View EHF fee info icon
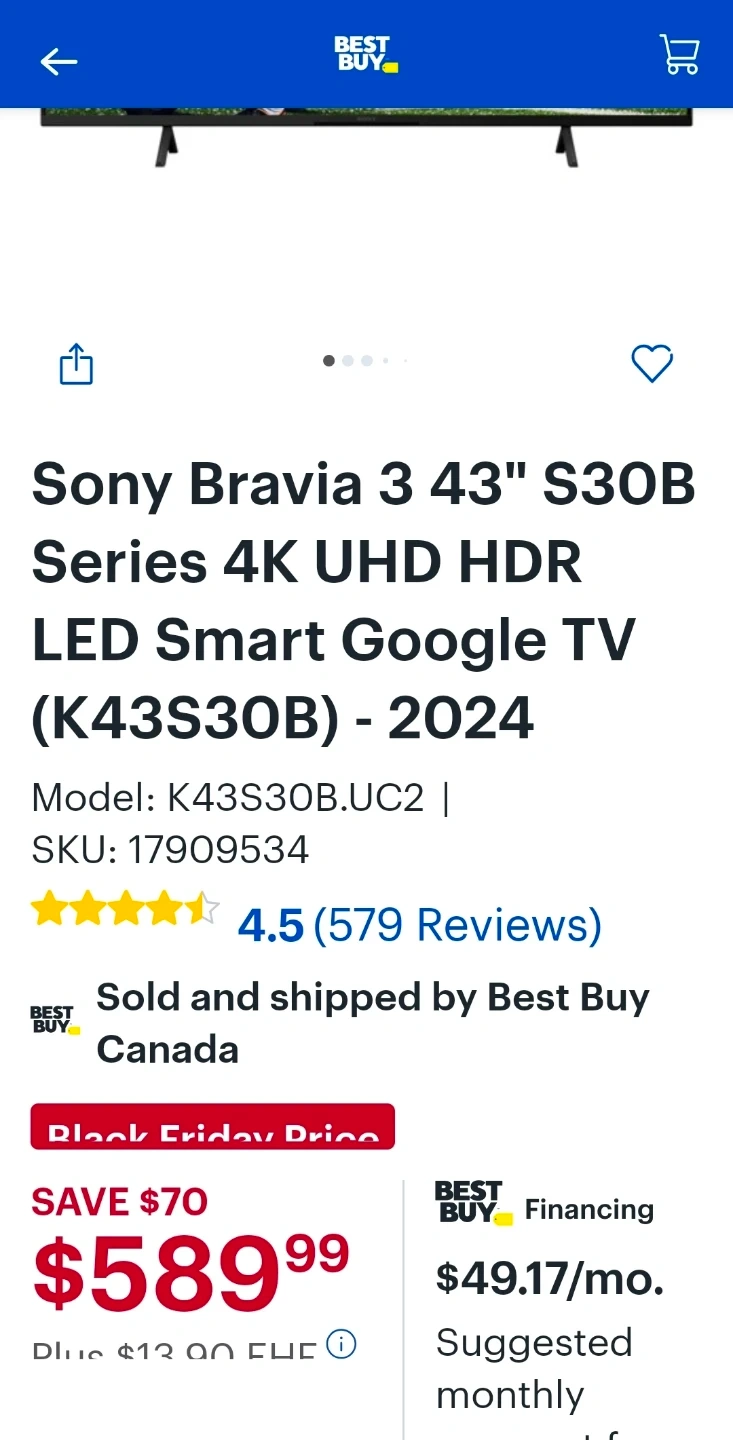This screenshot has height=1440, width=733. (x=341, y=1344)
